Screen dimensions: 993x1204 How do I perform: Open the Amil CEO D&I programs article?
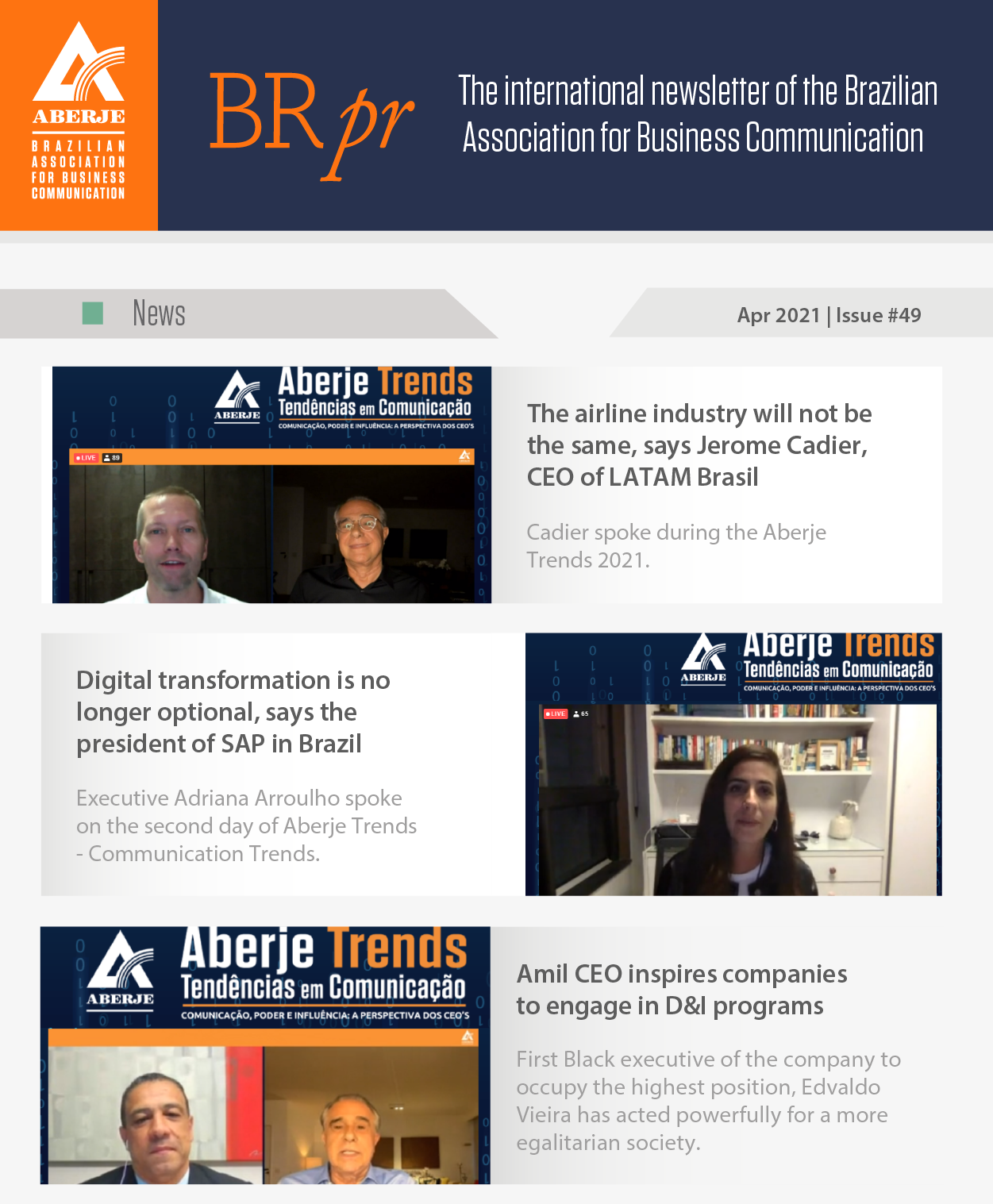681,990
